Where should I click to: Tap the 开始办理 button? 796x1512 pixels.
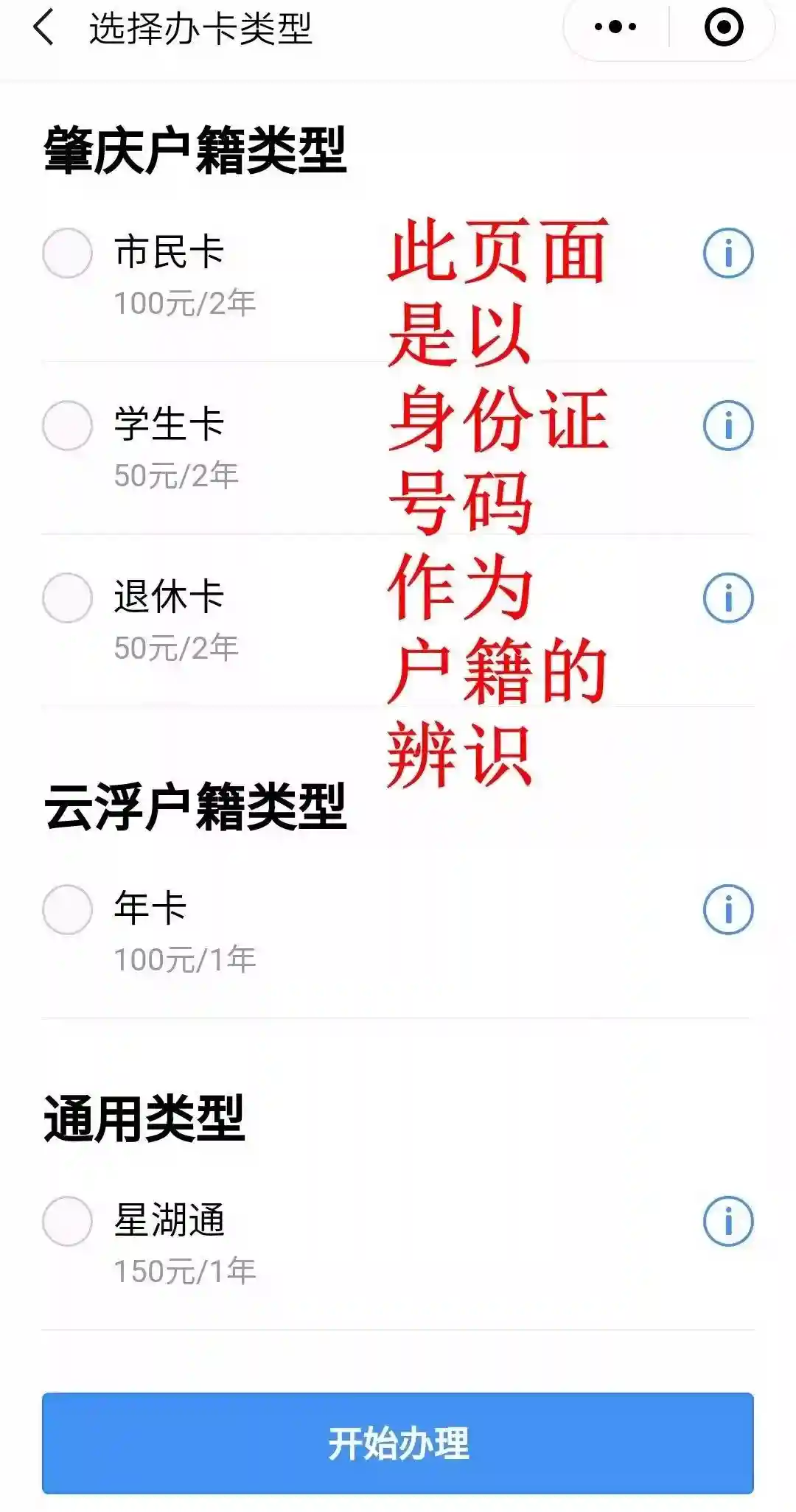click(398, 1443)
